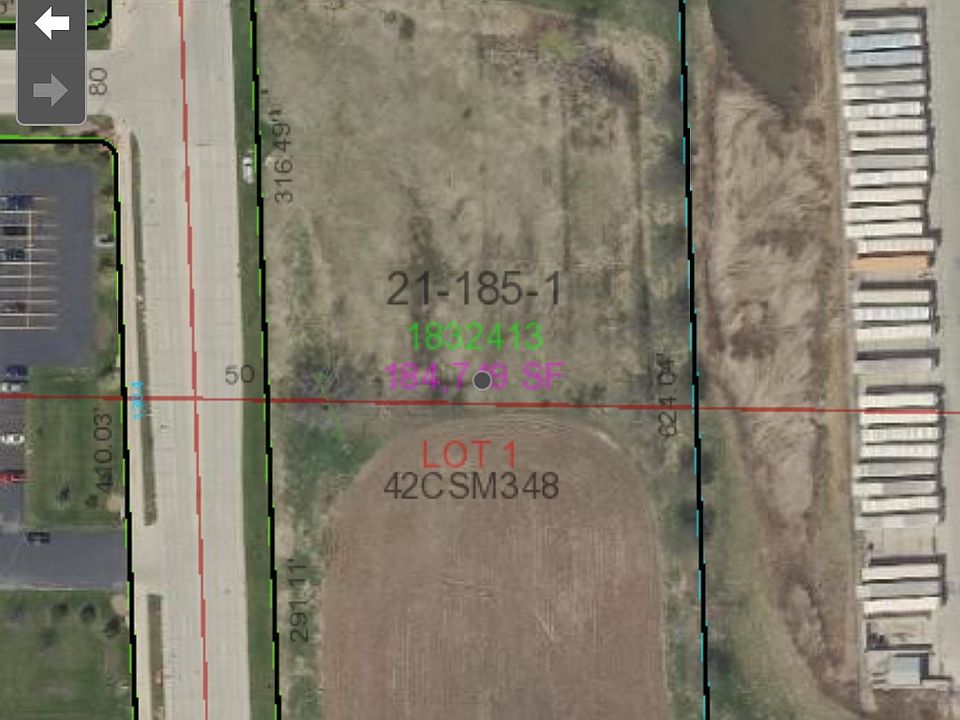Tap the grey forward extent arrow

click(51, 90)
